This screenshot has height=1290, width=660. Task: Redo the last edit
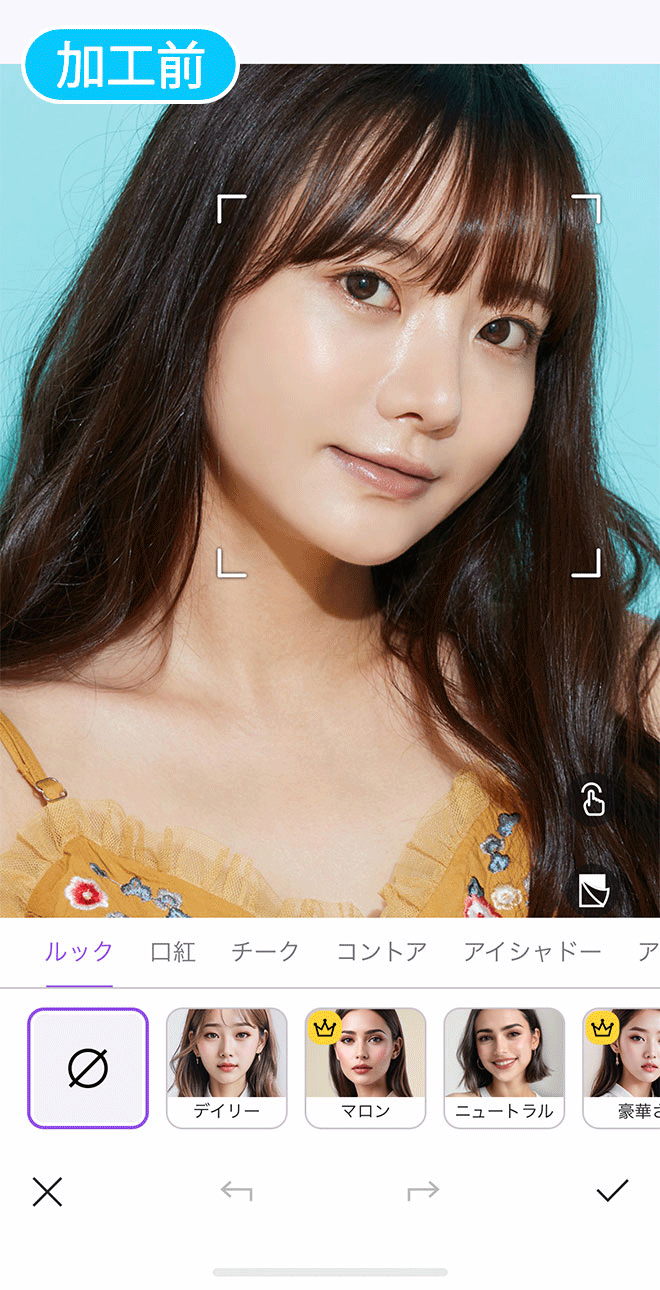[x=423, y=1192]
